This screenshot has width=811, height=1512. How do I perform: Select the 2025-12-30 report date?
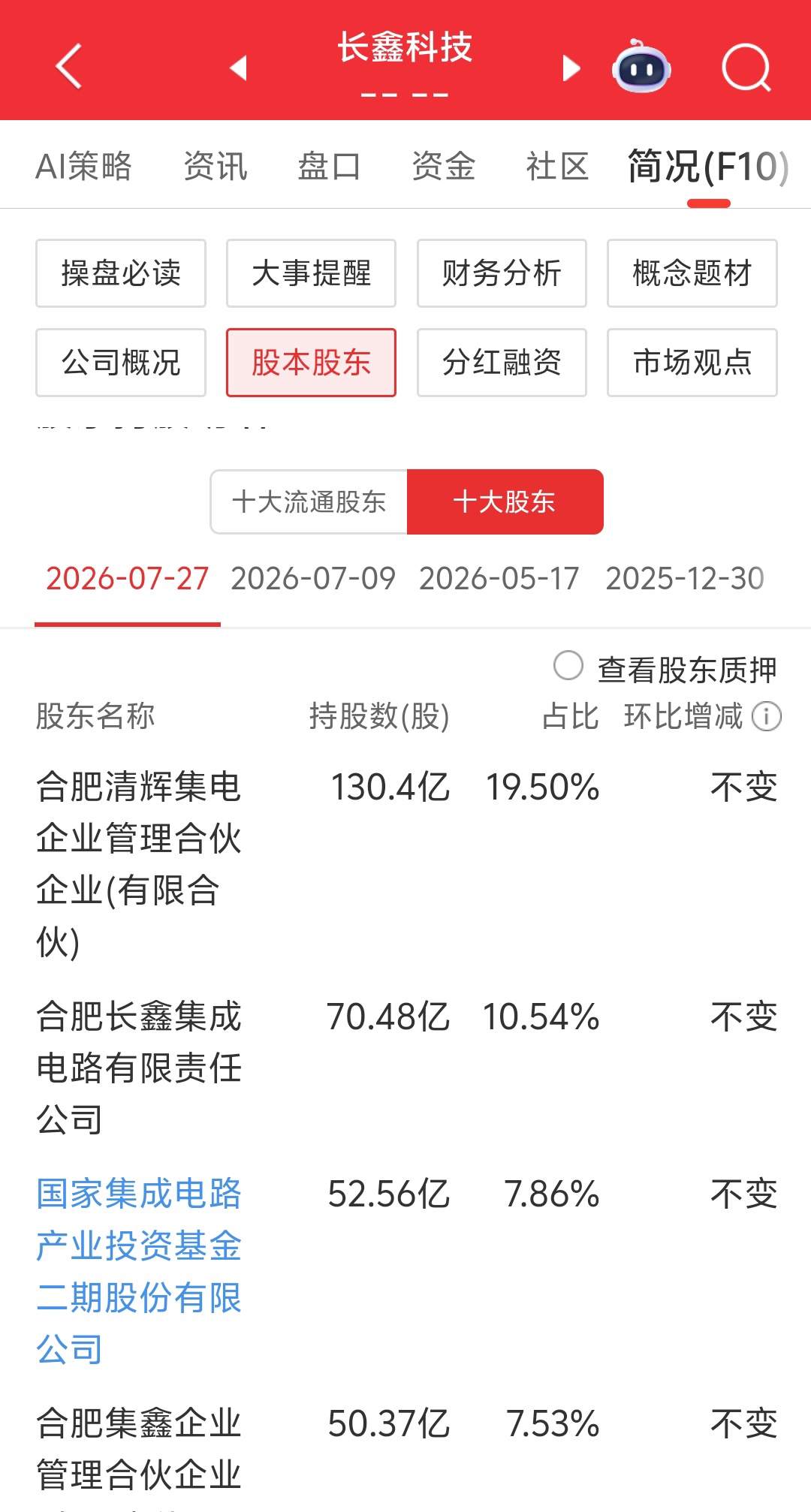[685, 579]
